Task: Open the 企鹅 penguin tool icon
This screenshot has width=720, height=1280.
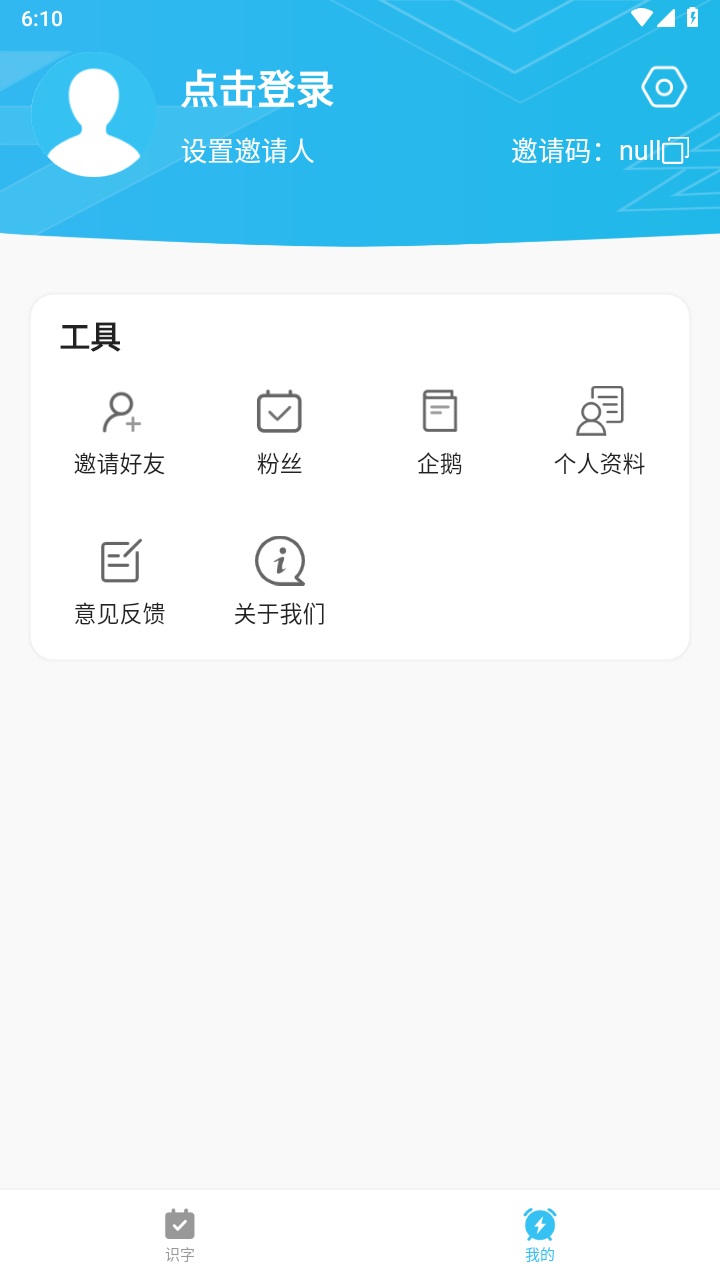Action: (x=440, y=411)
